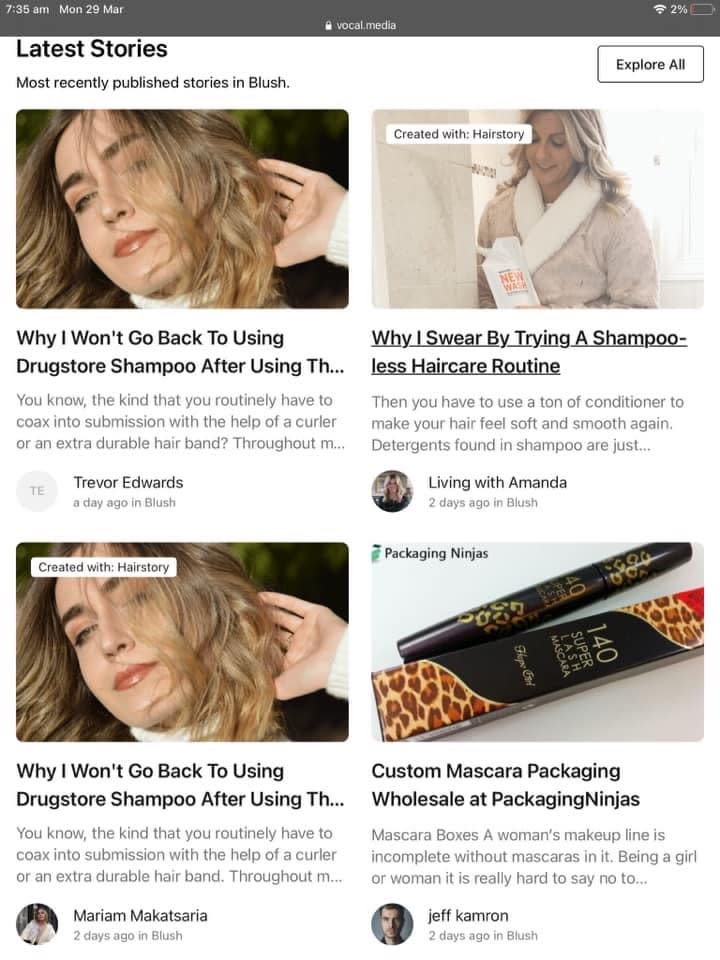Open Trevor Edwards' drugstore shampoo story title

coord(180,352)
